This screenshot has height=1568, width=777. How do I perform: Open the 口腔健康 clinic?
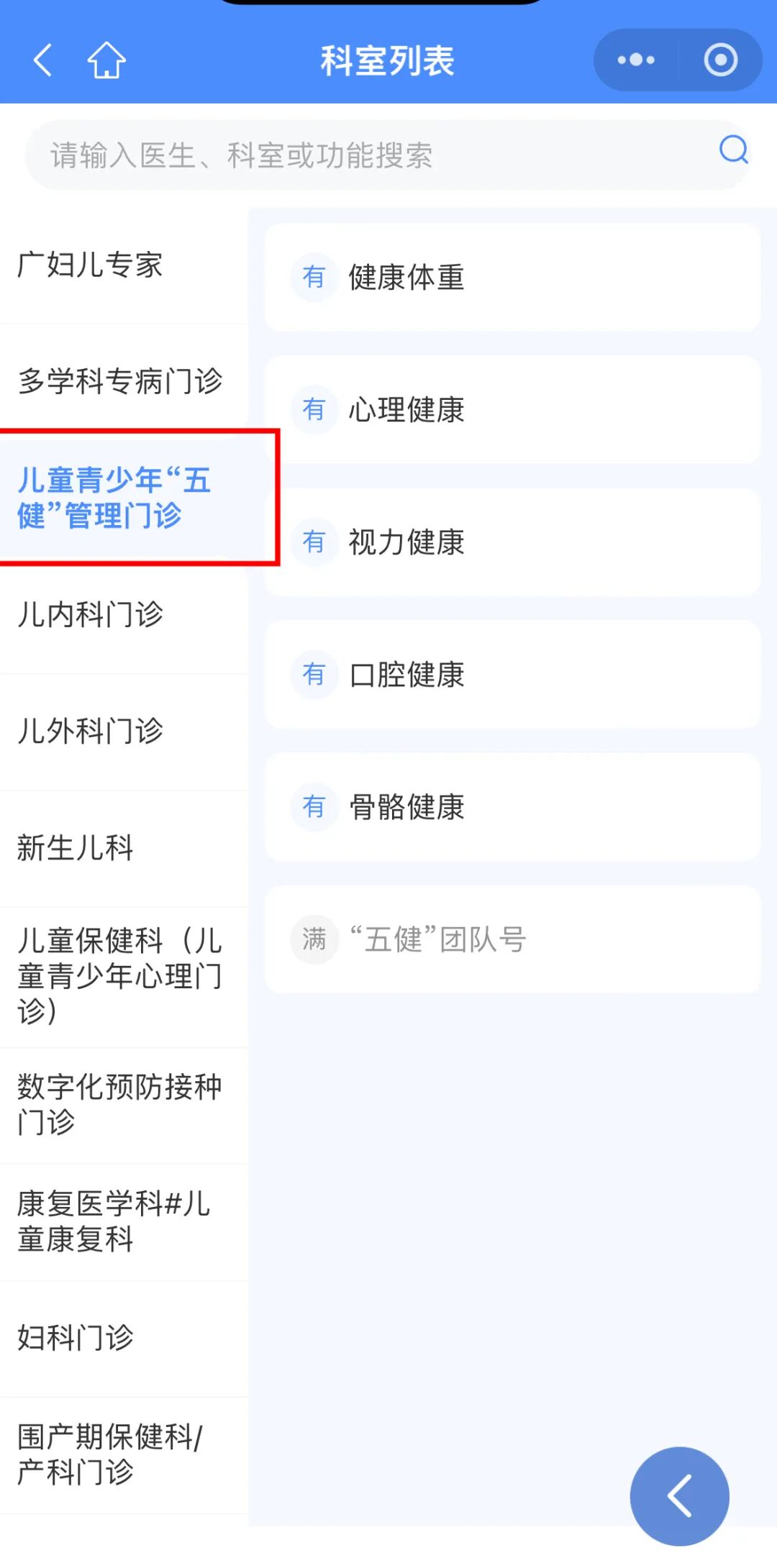coord(512,675)
